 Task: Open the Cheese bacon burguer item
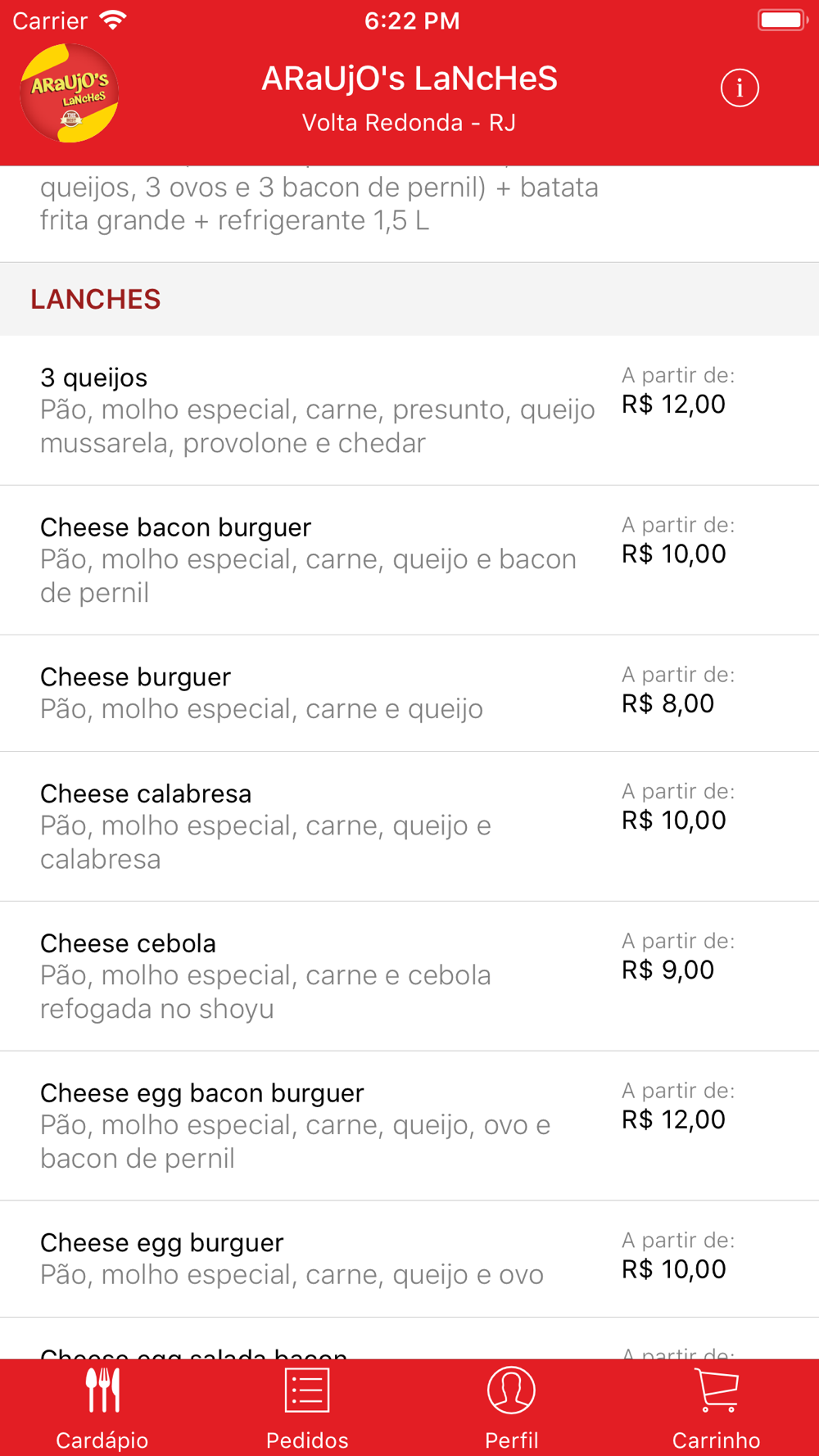click(409, 560)
